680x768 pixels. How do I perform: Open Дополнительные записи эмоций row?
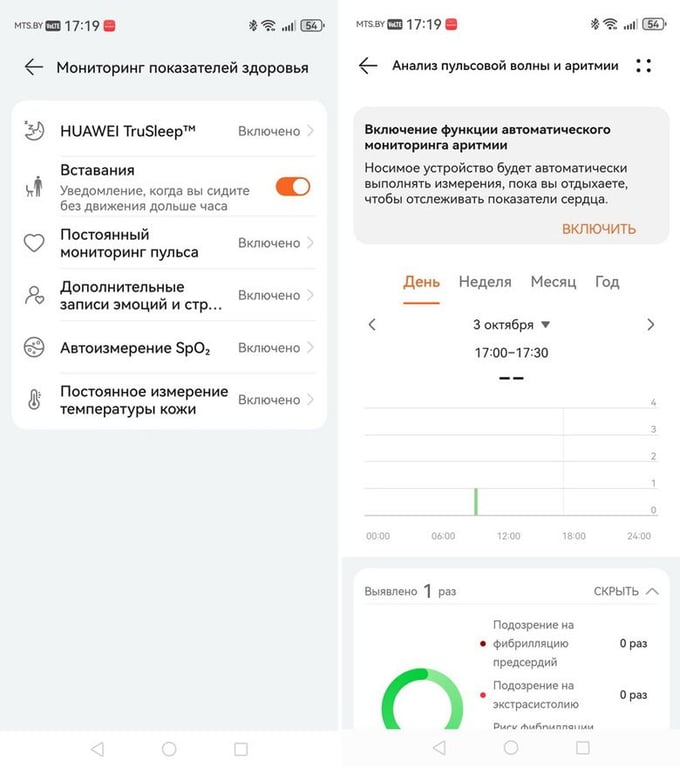point(170,295)
